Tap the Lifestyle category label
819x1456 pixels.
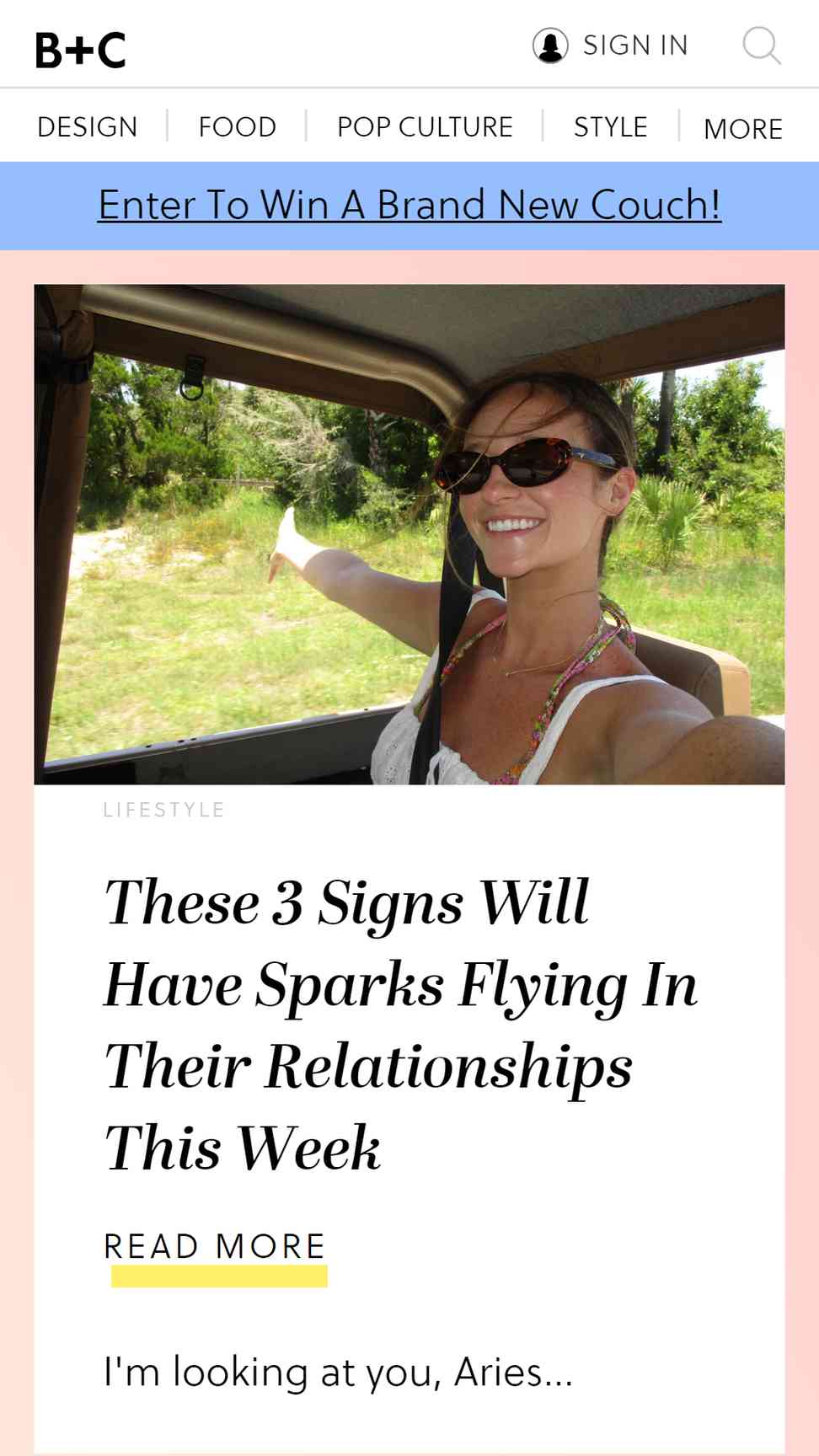coord(164,810)
